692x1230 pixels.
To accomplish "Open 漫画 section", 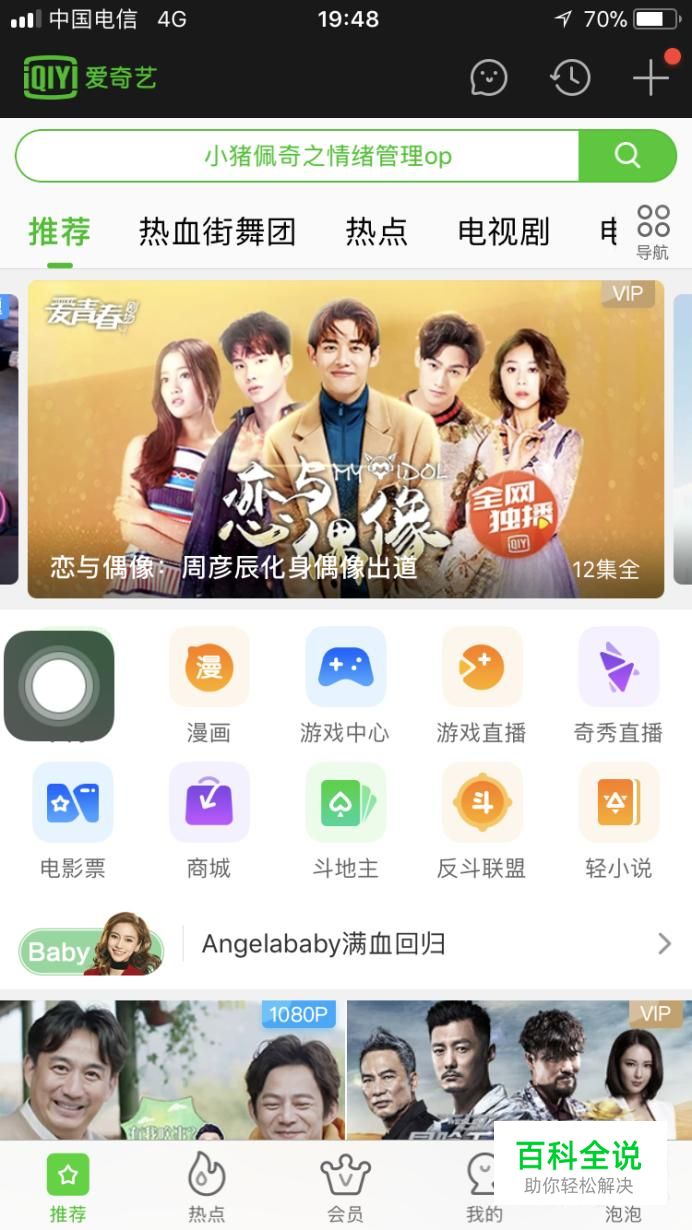I will [208, 685].
